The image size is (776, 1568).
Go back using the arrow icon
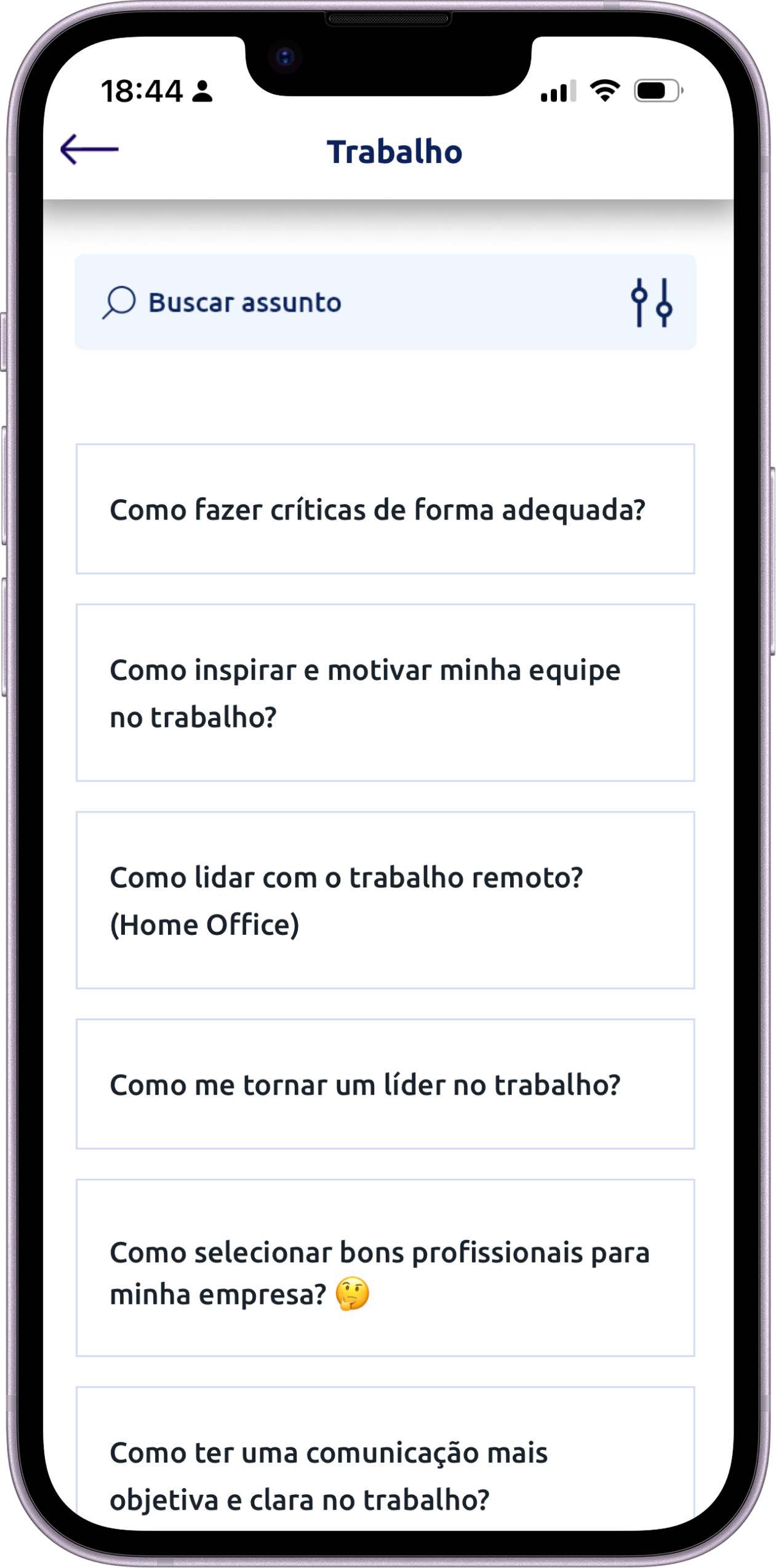89,150
